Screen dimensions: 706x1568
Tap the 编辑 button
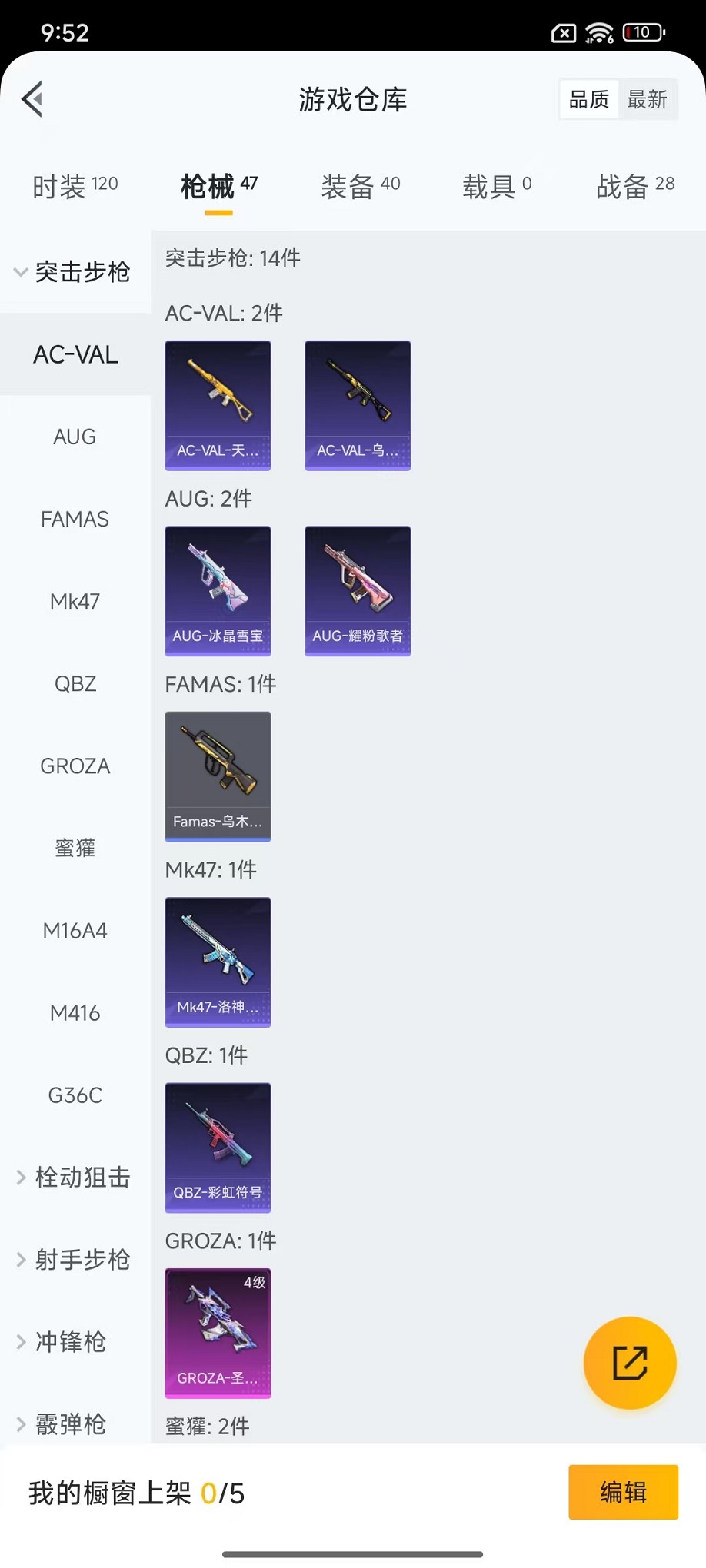point(623,1492)
